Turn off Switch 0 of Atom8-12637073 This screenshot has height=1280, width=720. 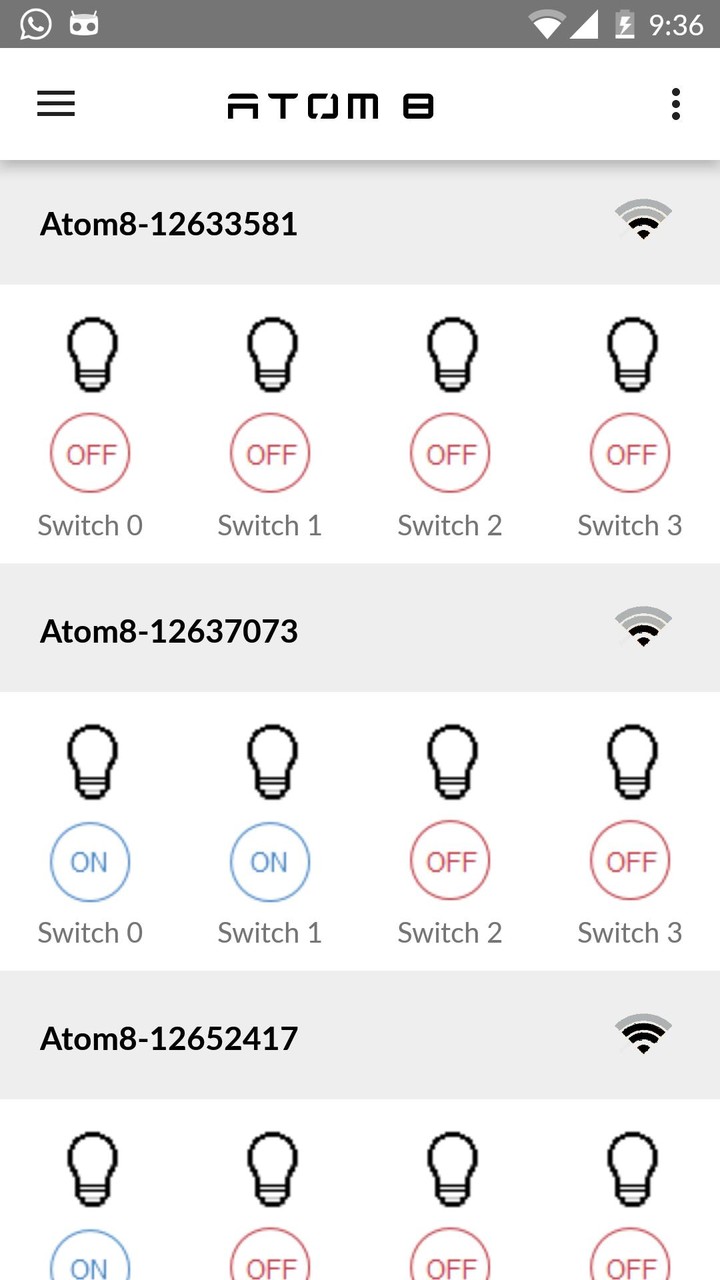(x=90, y=861)
